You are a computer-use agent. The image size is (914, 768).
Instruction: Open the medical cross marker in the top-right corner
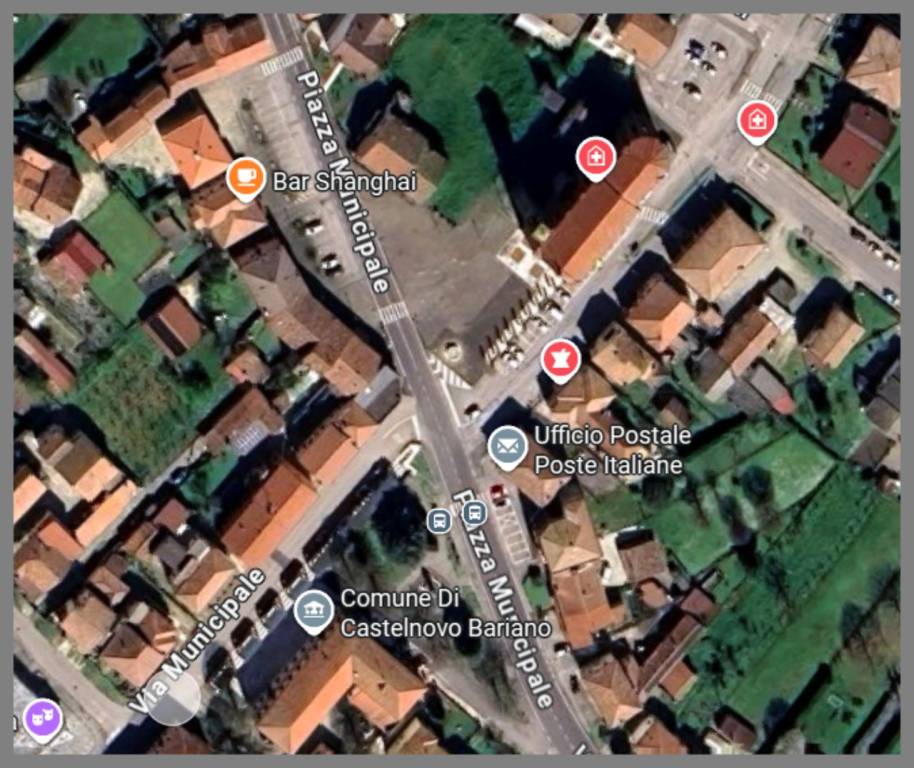tap(757, 121)
